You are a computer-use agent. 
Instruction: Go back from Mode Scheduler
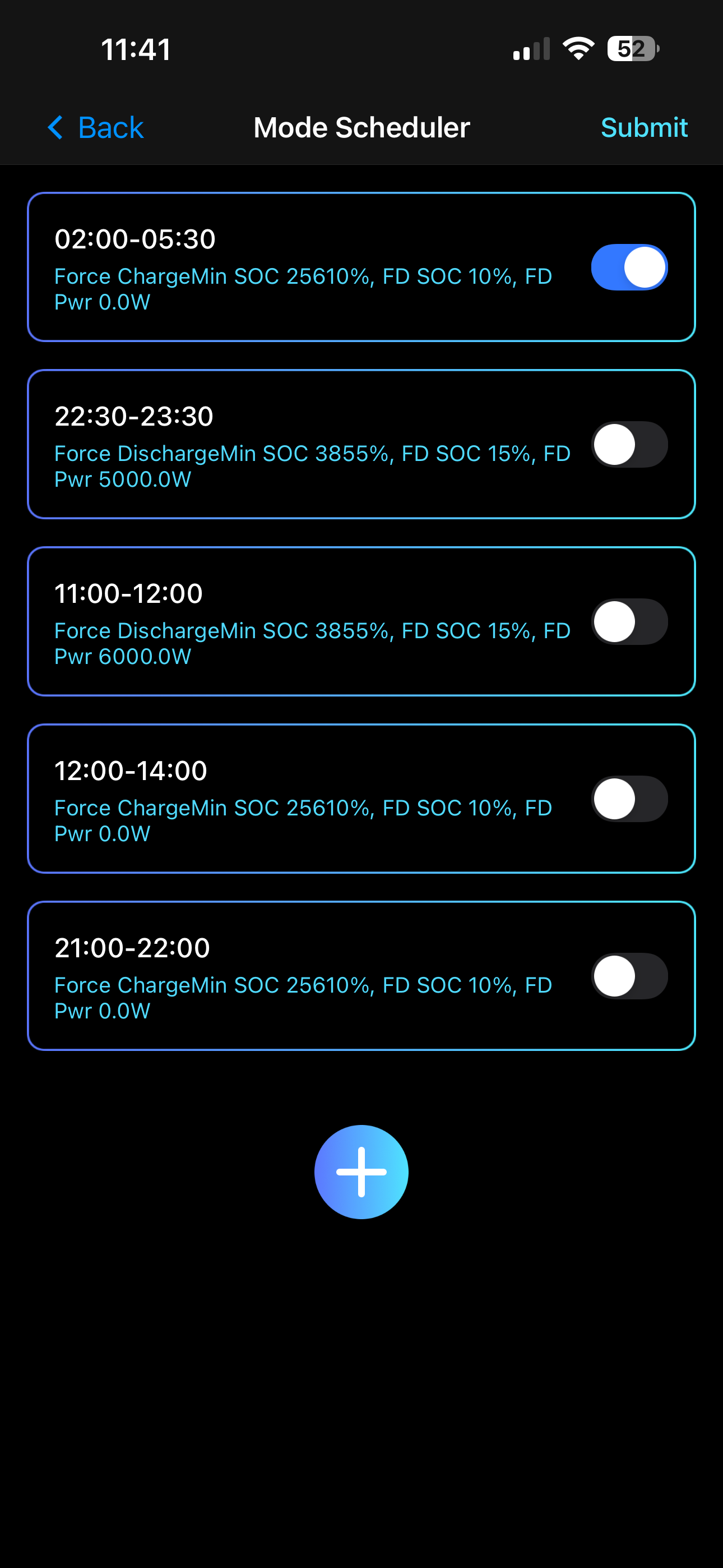pos(96,128)
